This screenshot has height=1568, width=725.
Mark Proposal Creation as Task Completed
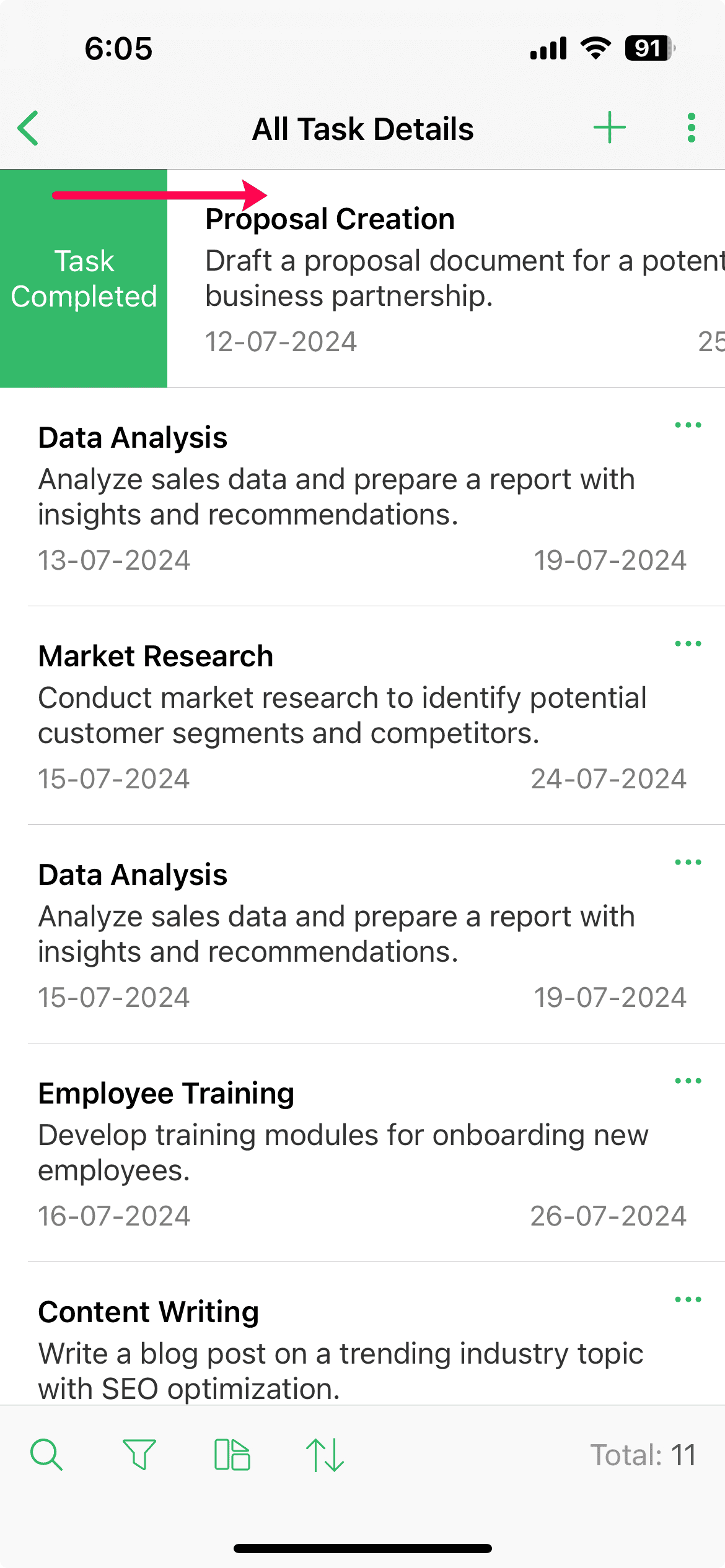click(x=84, y=279)
